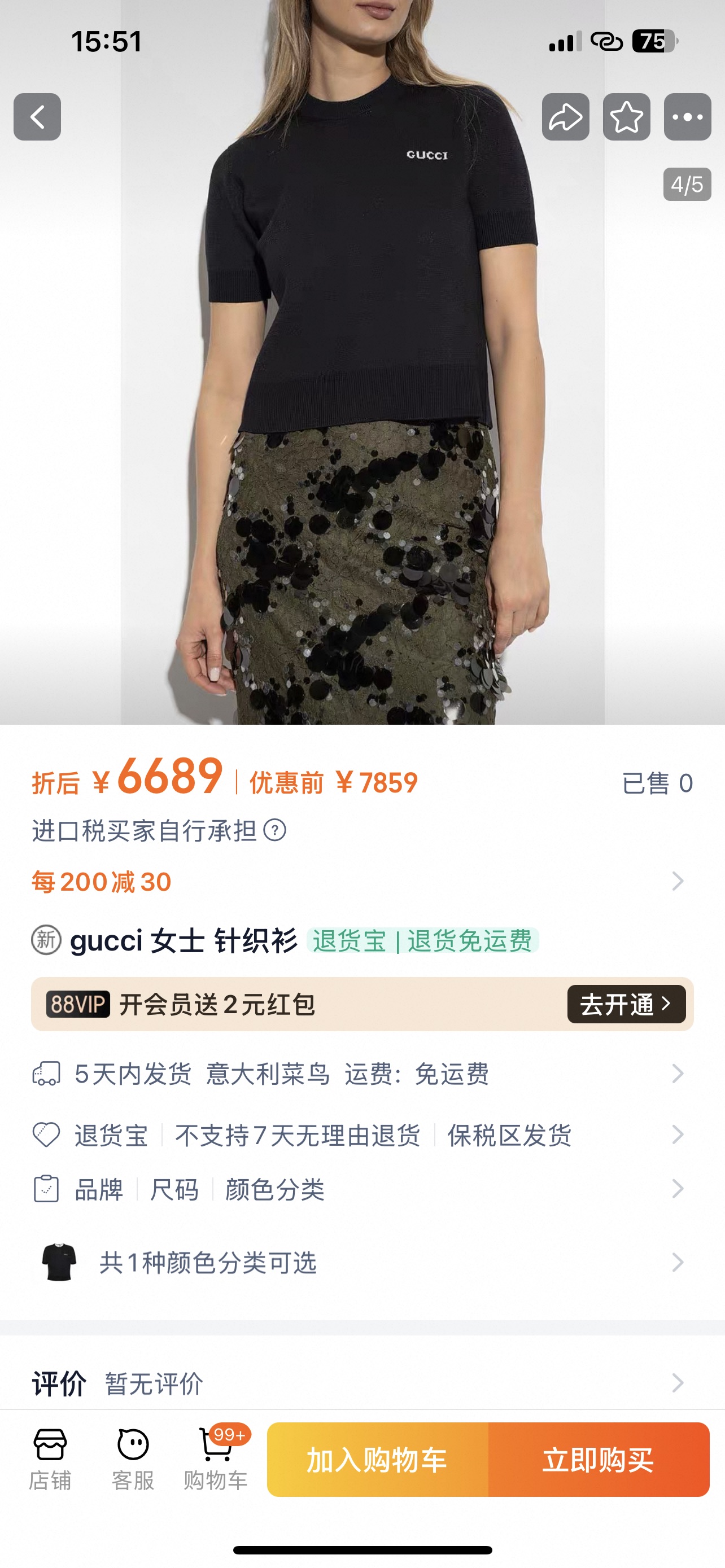Tap 去开通 to activate 88VIP membership

pyautogui.click(x=626, y=1004)
